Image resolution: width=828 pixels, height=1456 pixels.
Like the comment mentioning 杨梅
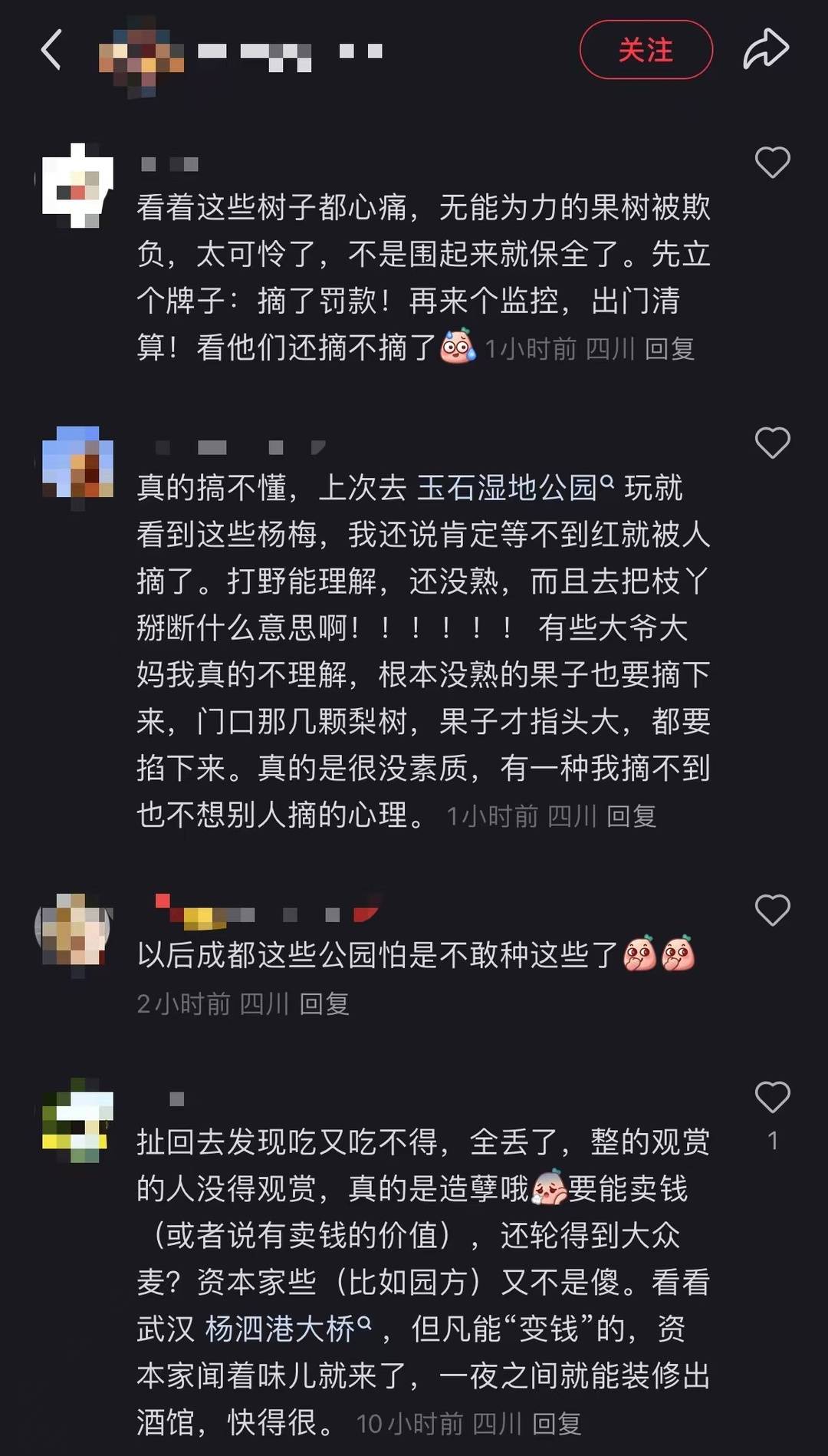772,443
